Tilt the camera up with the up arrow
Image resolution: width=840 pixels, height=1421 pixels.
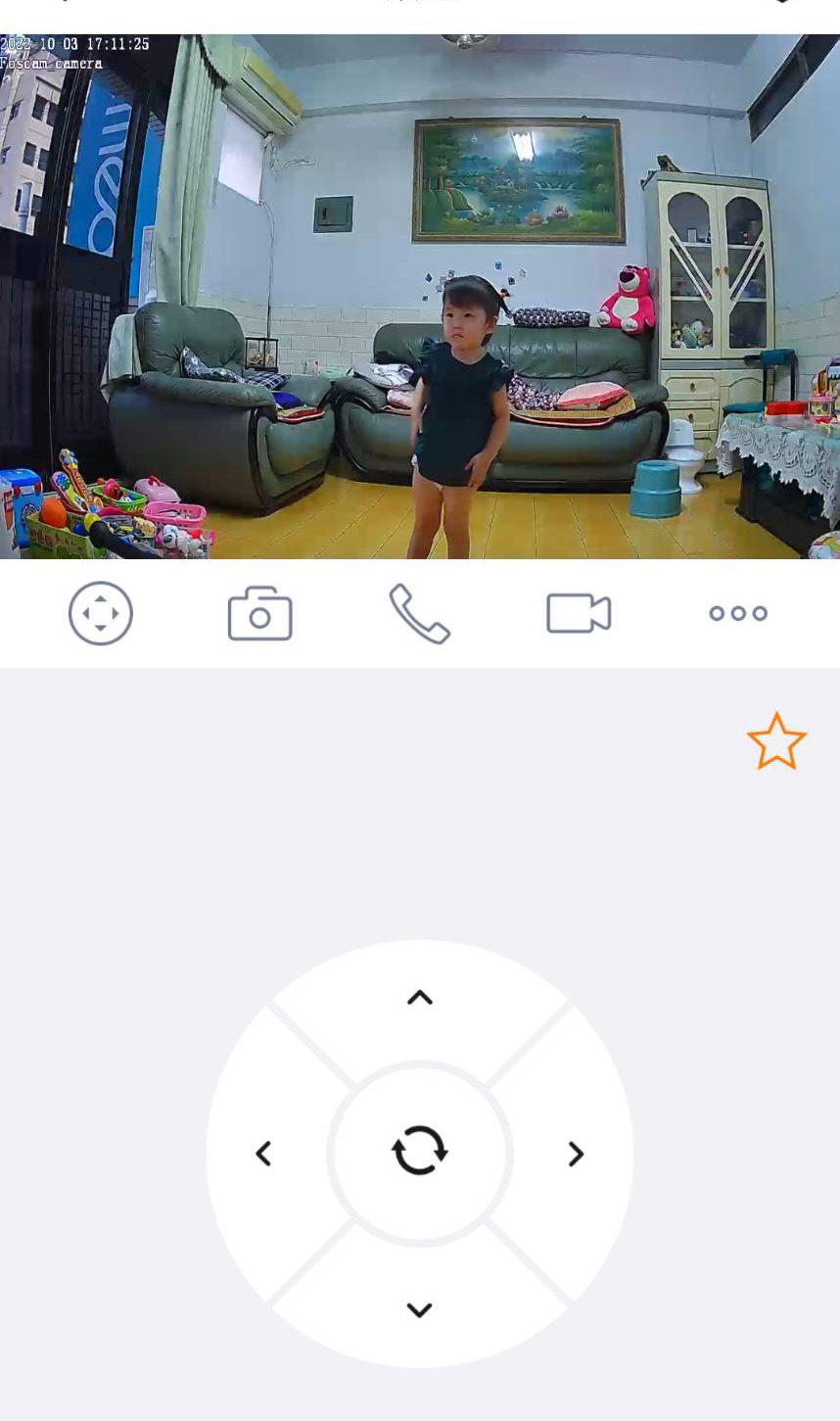click(420, 998)
